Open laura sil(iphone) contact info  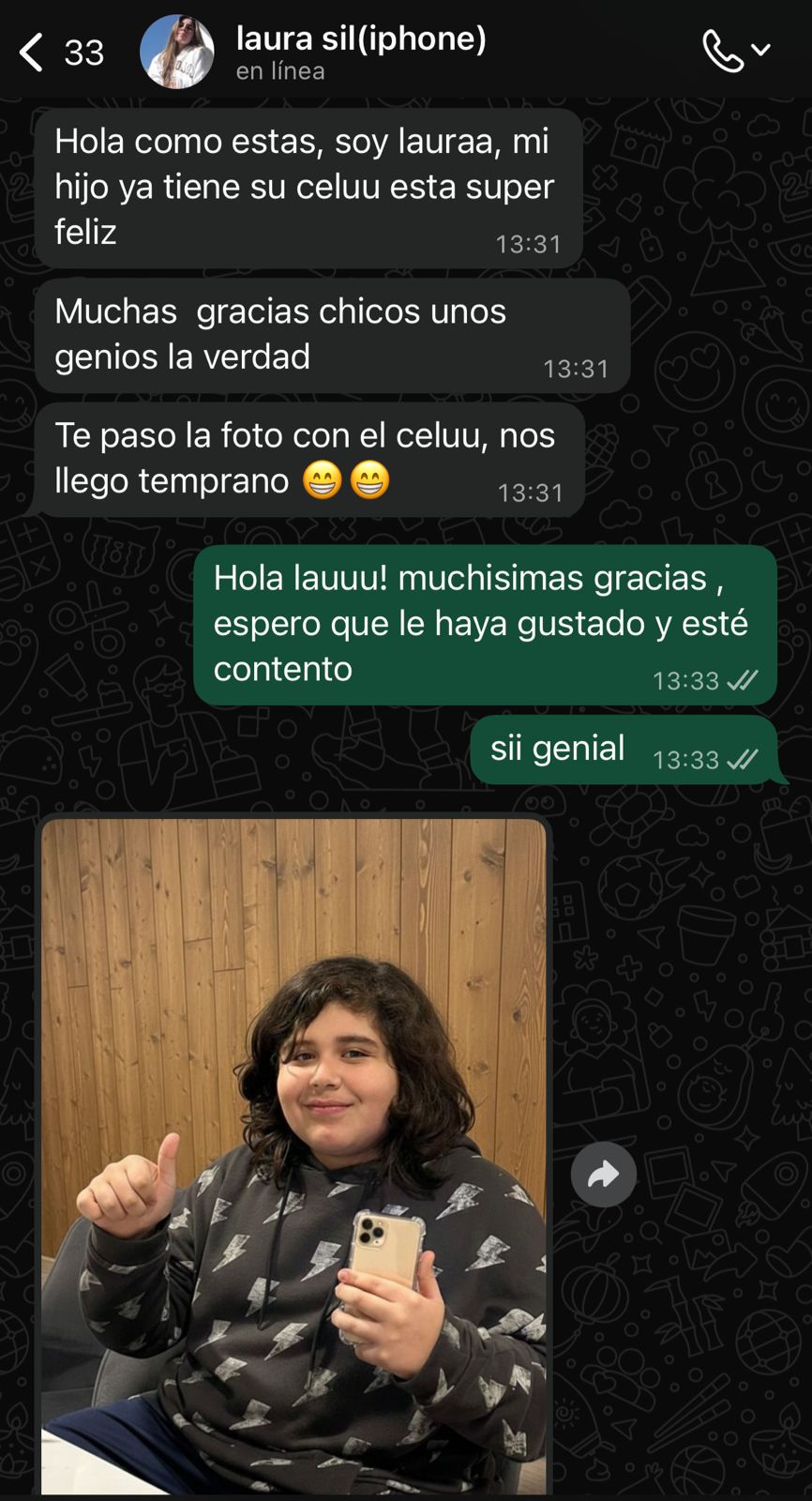click(x=360, y=51)
